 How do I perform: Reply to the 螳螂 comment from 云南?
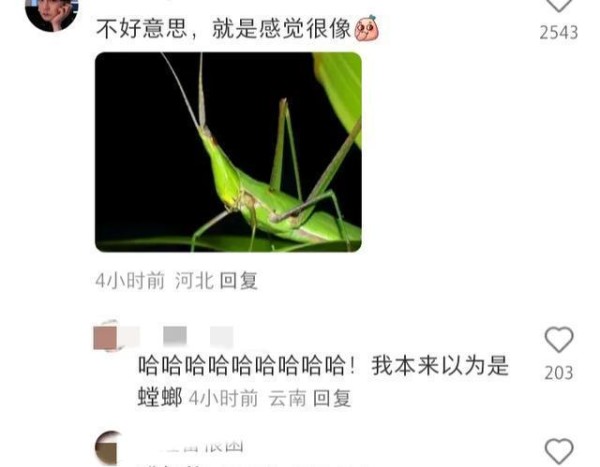click(x=333, y=397)
